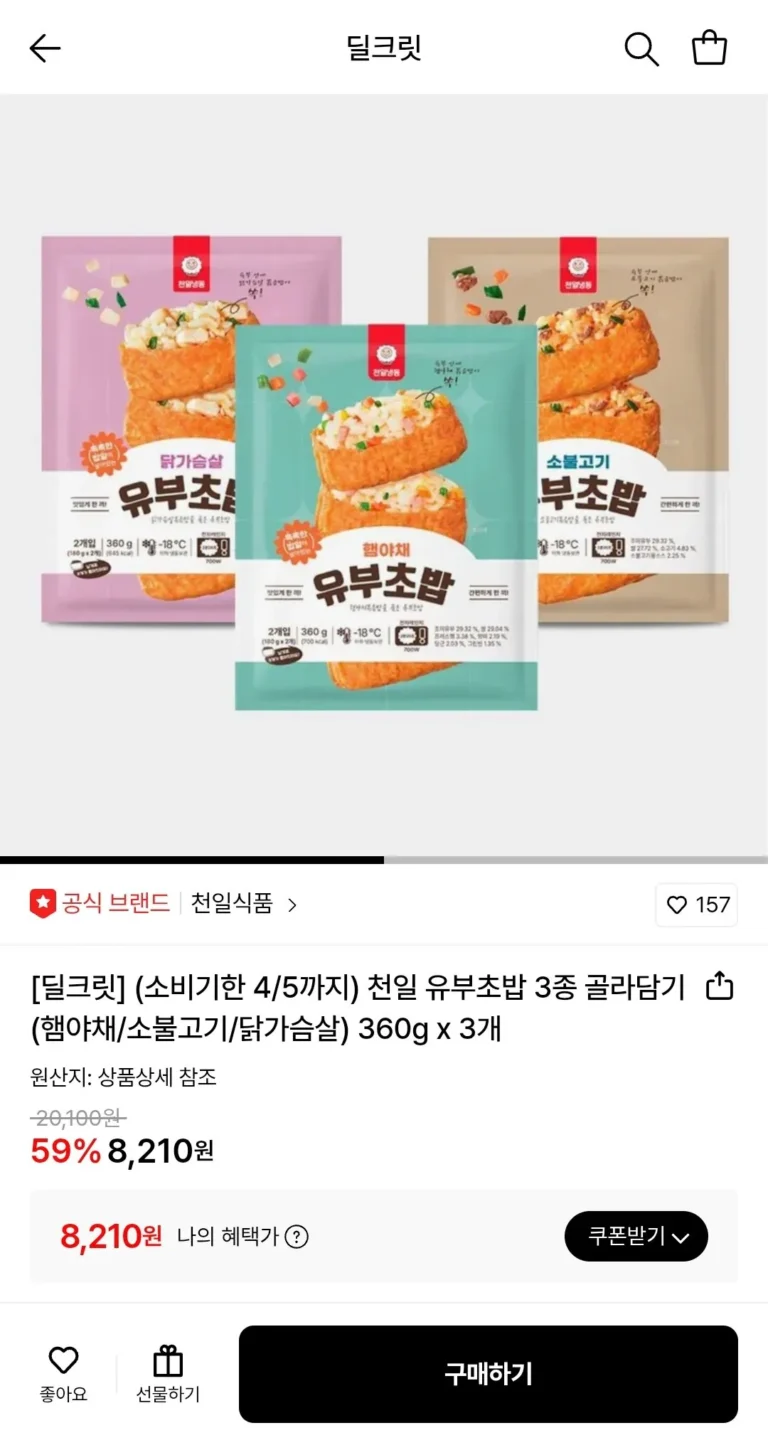Share this product listing
The width and height of the screenshot is (768, 1445).
click(x=719, y=987)
